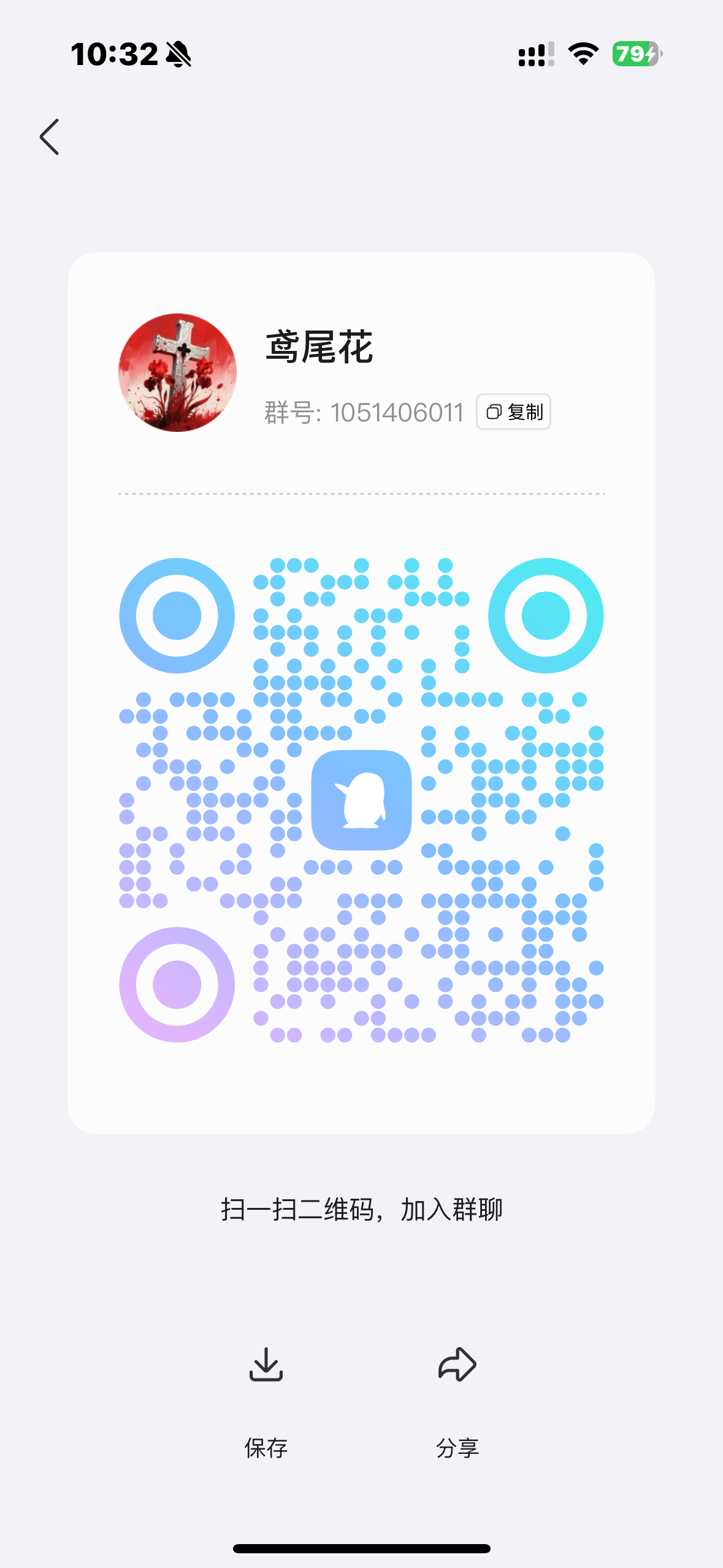Click the QQ penguin logo in QR center

tap(361, 800)
